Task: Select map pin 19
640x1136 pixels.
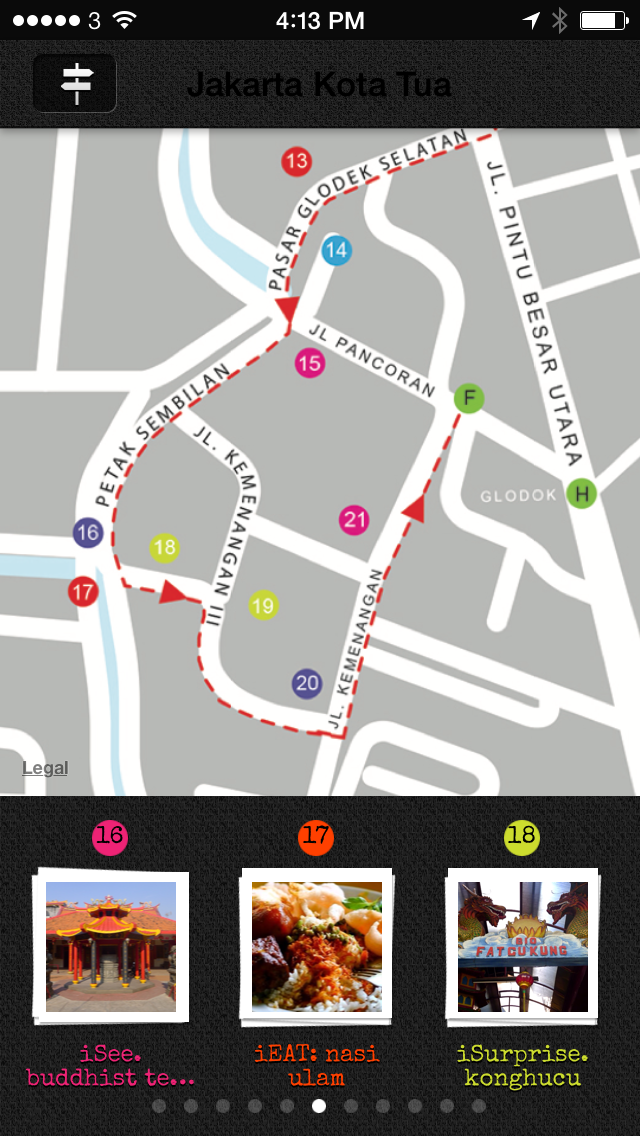Action: click(x=263, y=605)
